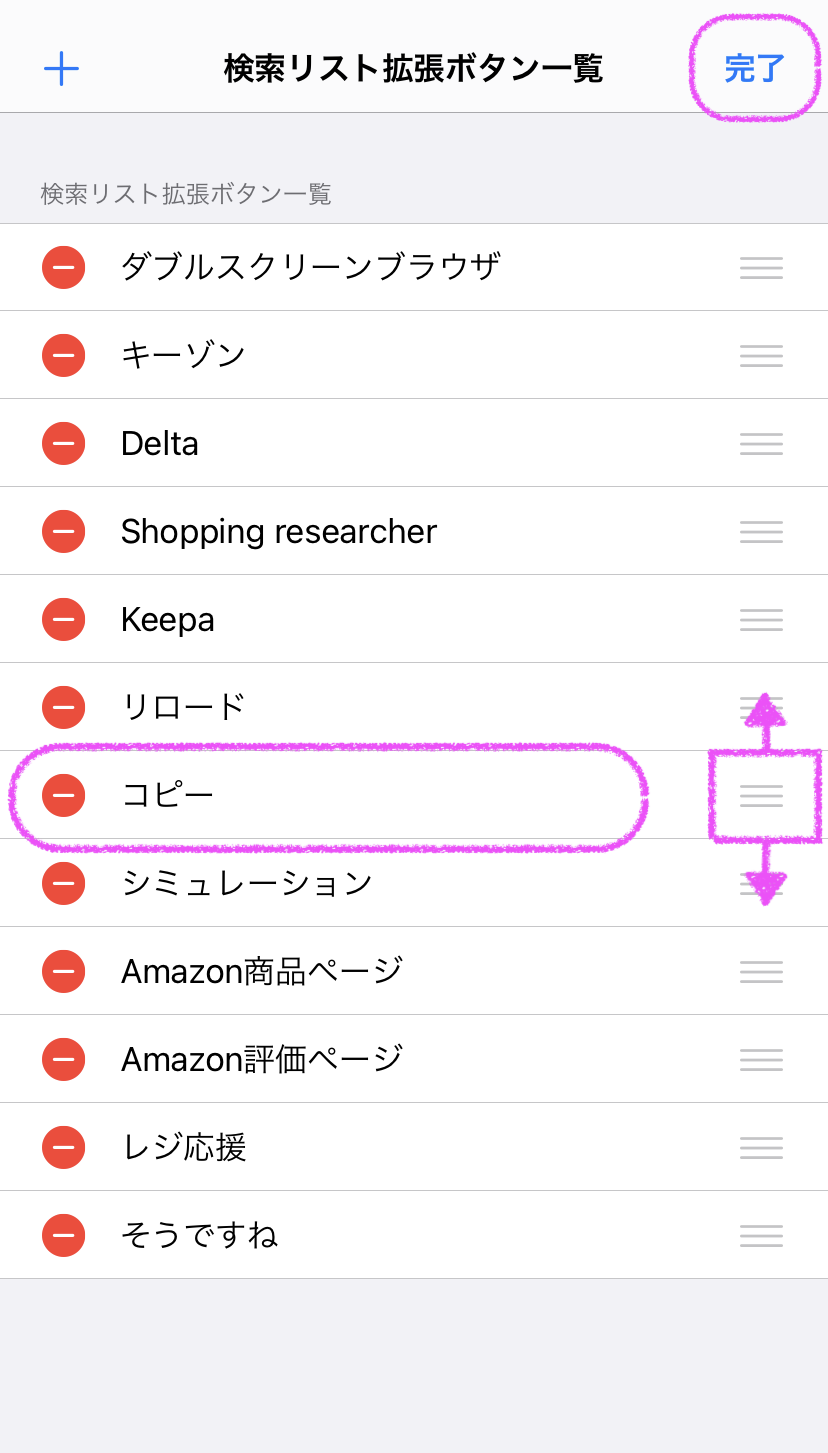Tap the delete icon for Amazon評価ページ
The image size is (828, 1453).
(x=63, y=1059)
